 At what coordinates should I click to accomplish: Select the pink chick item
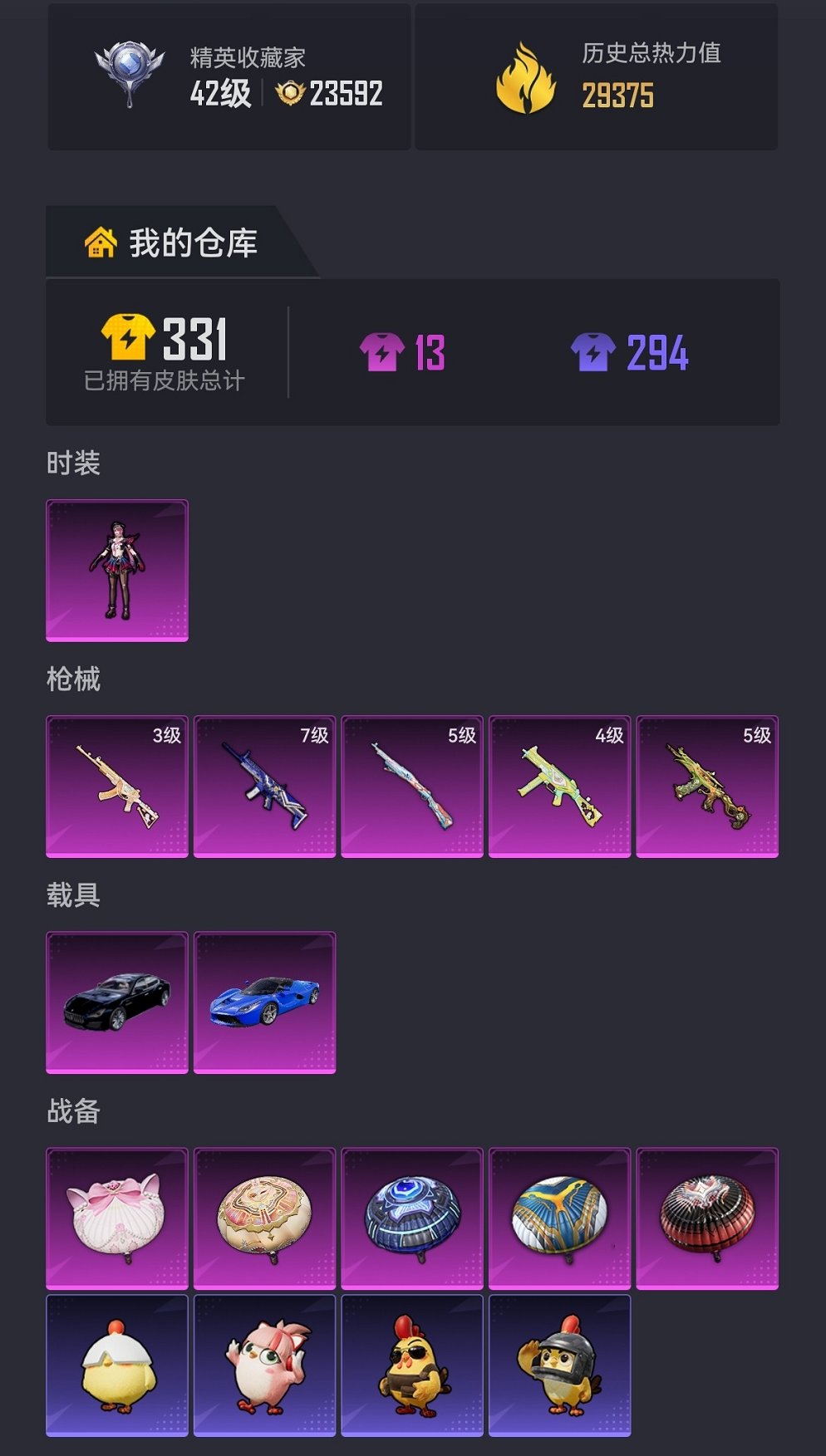264,1365
